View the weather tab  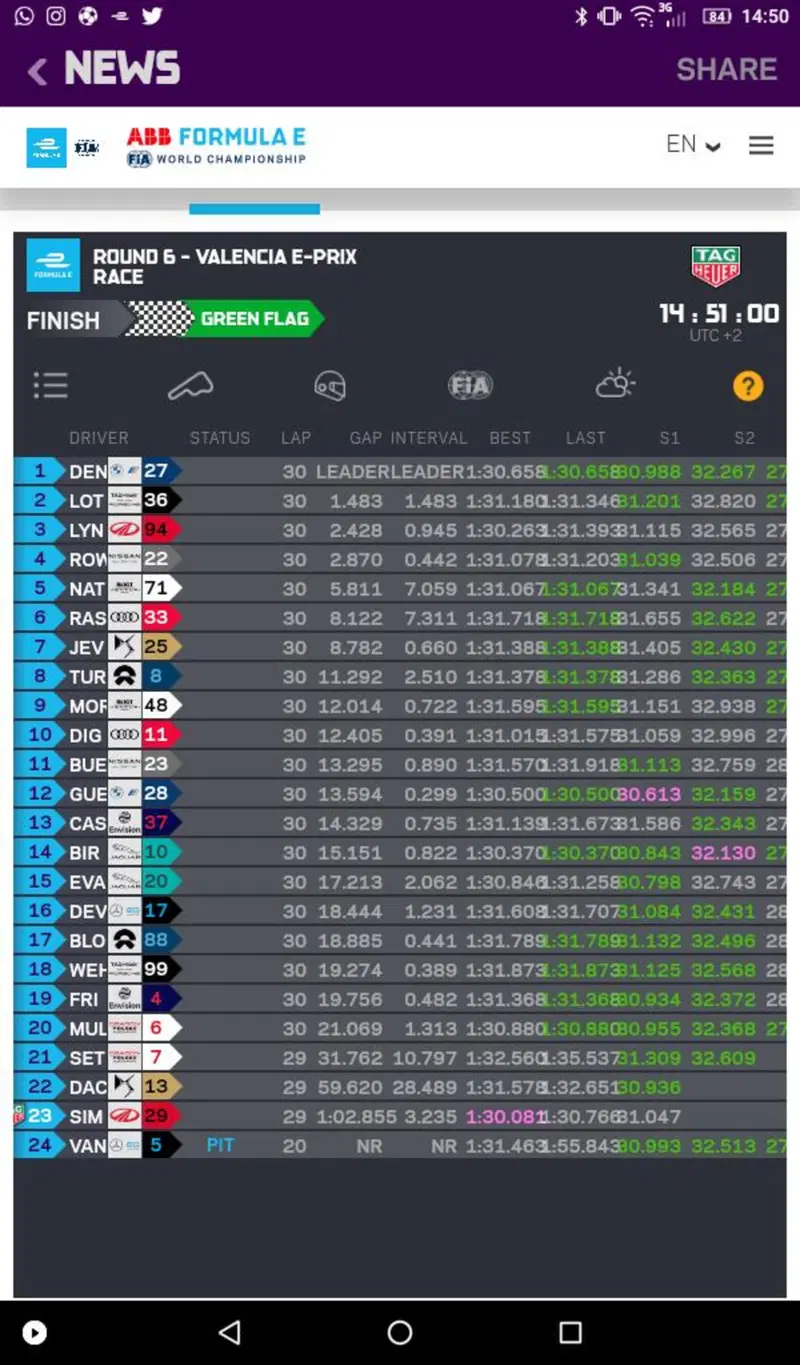[x=615, y=384]
